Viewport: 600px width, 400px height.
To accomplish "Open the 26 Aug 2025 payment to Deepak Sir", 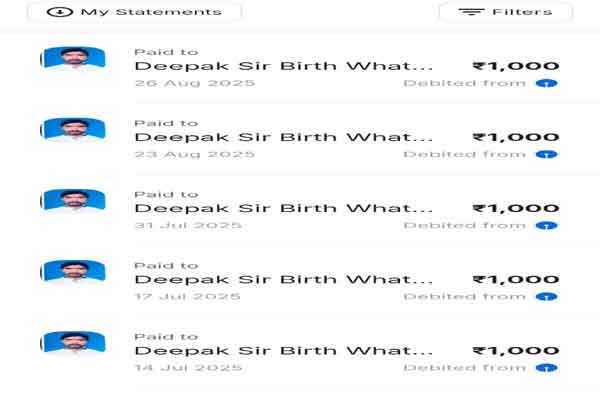I will tap(300, 66).
